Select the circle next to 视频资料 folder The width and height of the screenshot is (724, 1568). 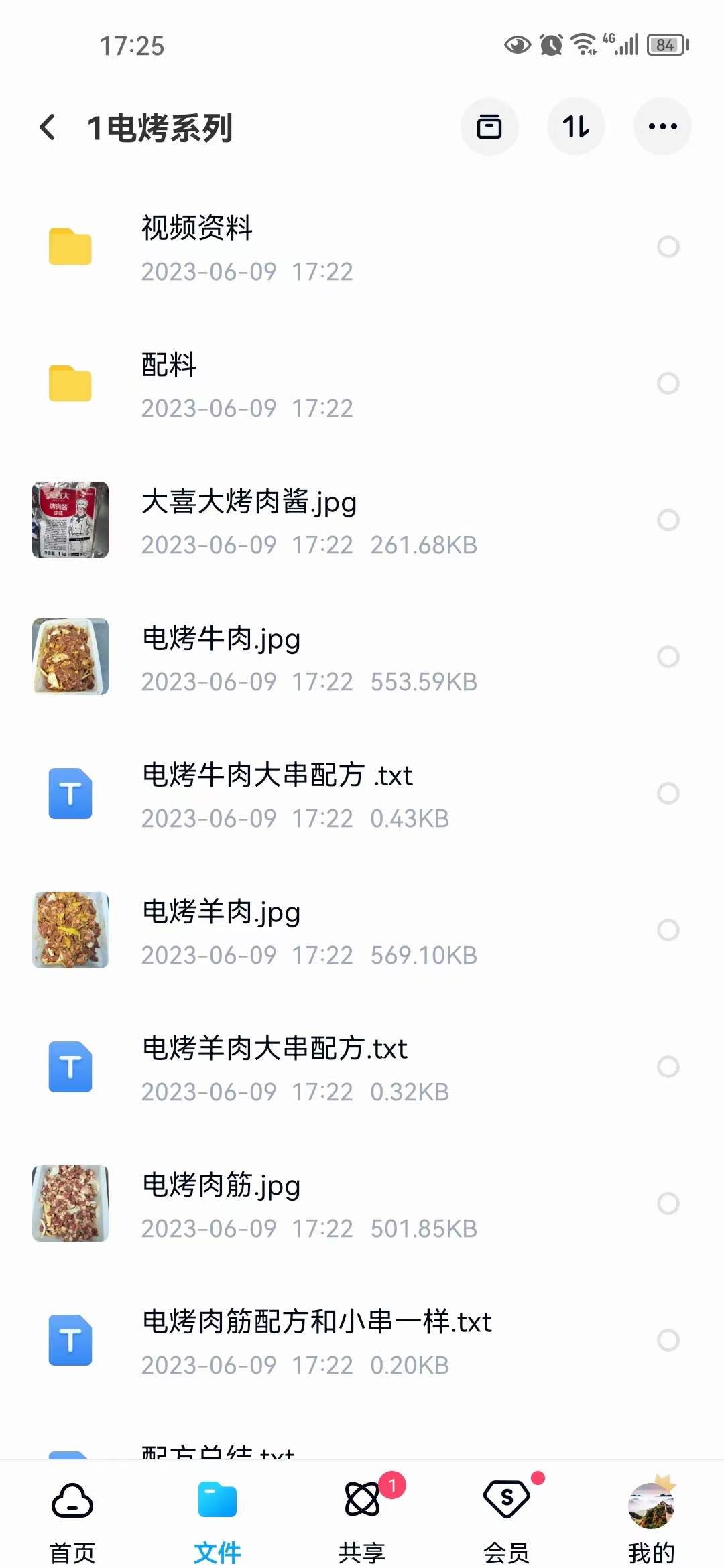click(668, 247)
